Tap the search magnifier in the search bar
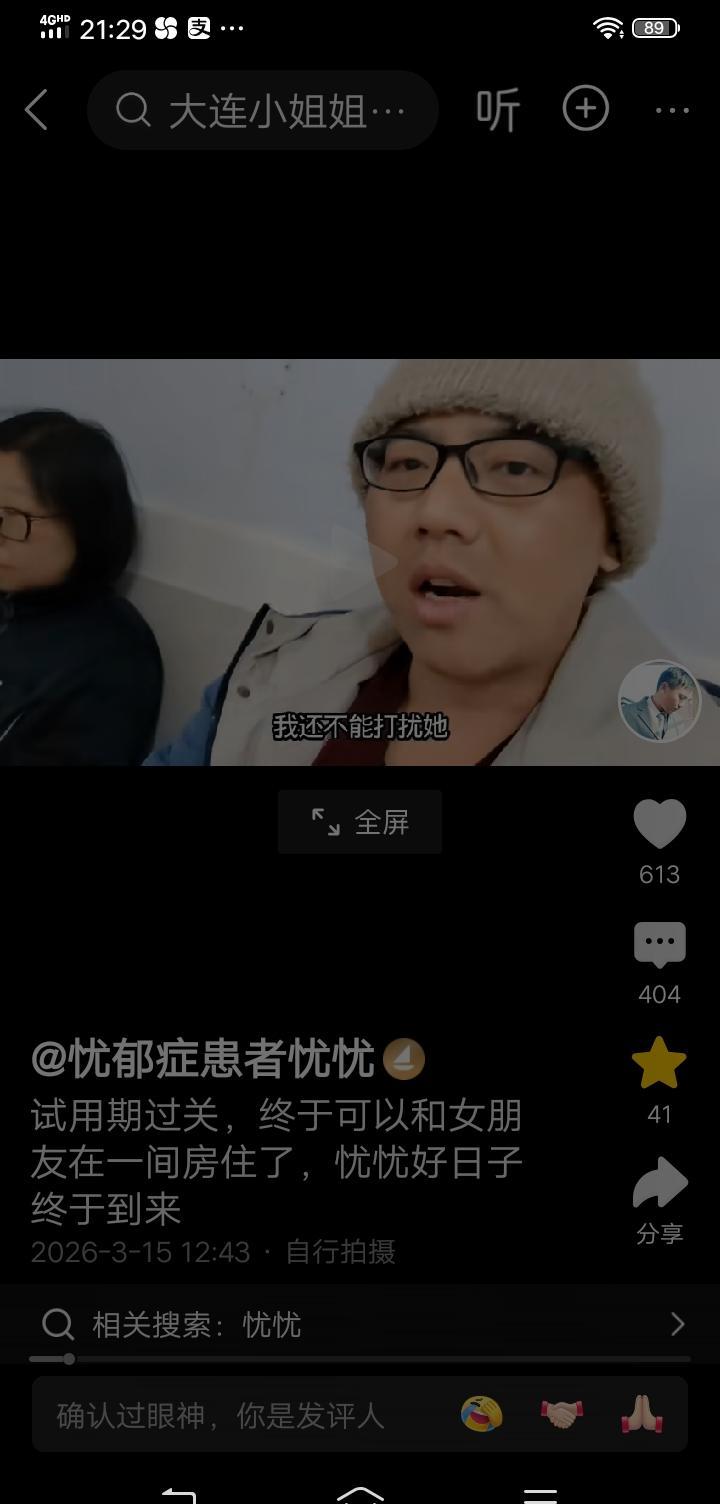 pos(133,110)
